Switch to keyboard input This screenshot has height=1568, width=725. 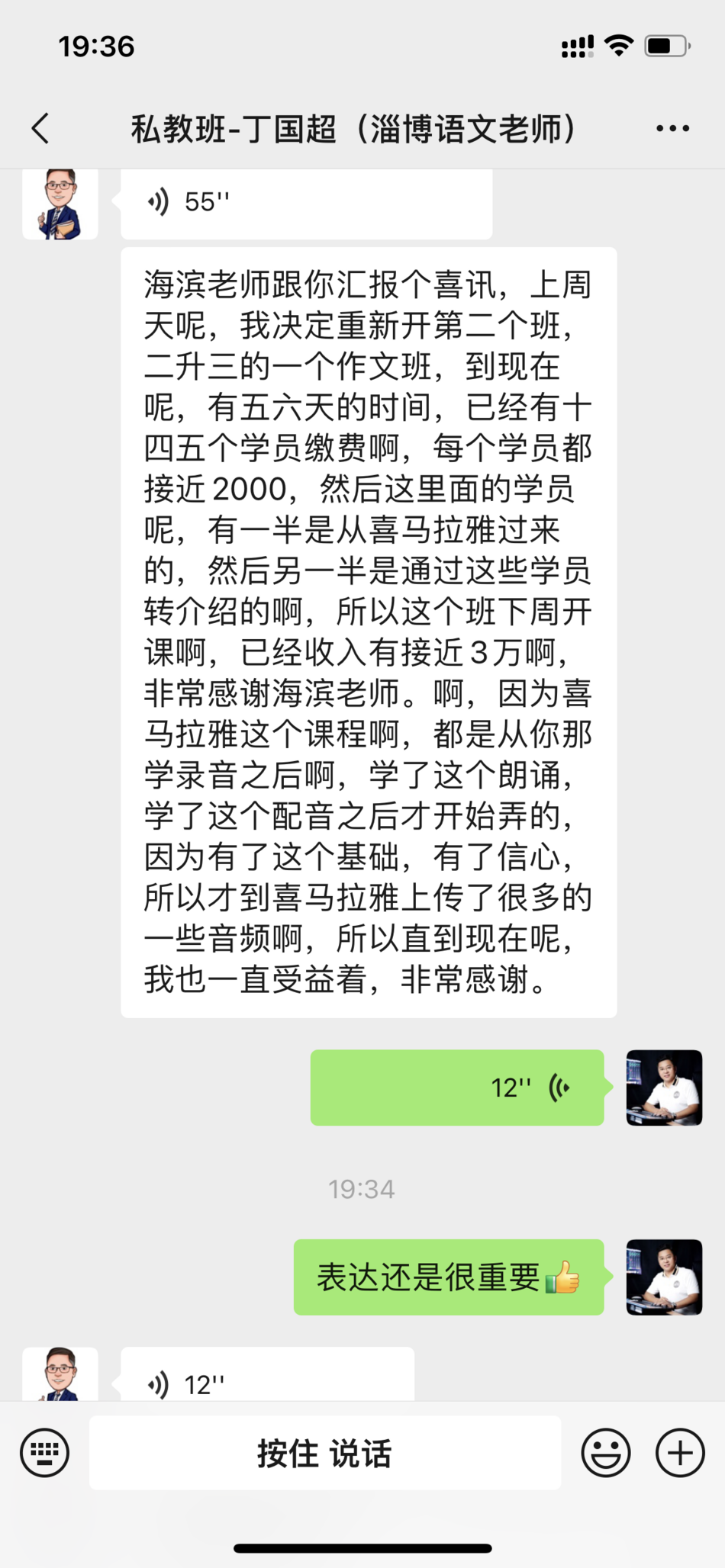[44, 1453]
